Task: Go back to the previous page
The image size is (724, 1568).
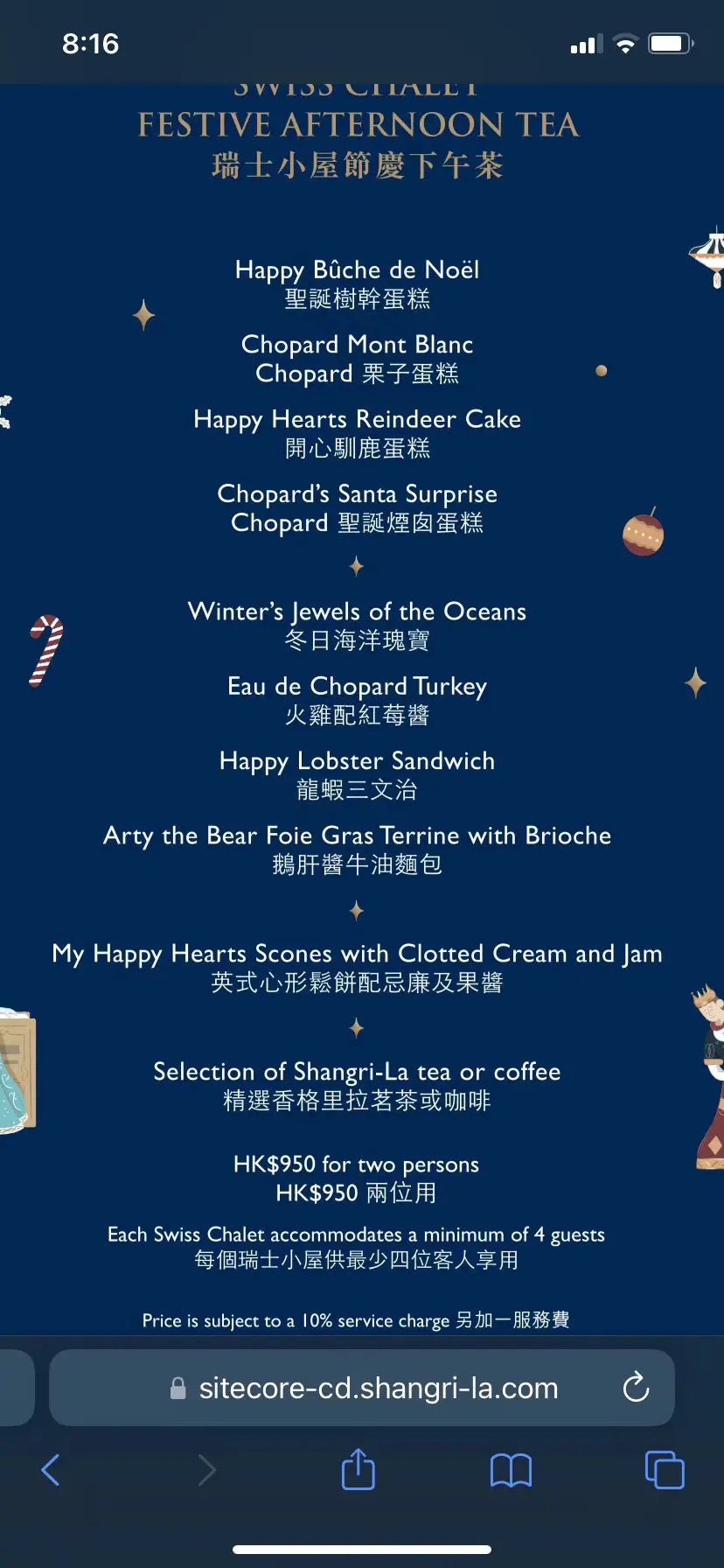Action: point(51,1470)
